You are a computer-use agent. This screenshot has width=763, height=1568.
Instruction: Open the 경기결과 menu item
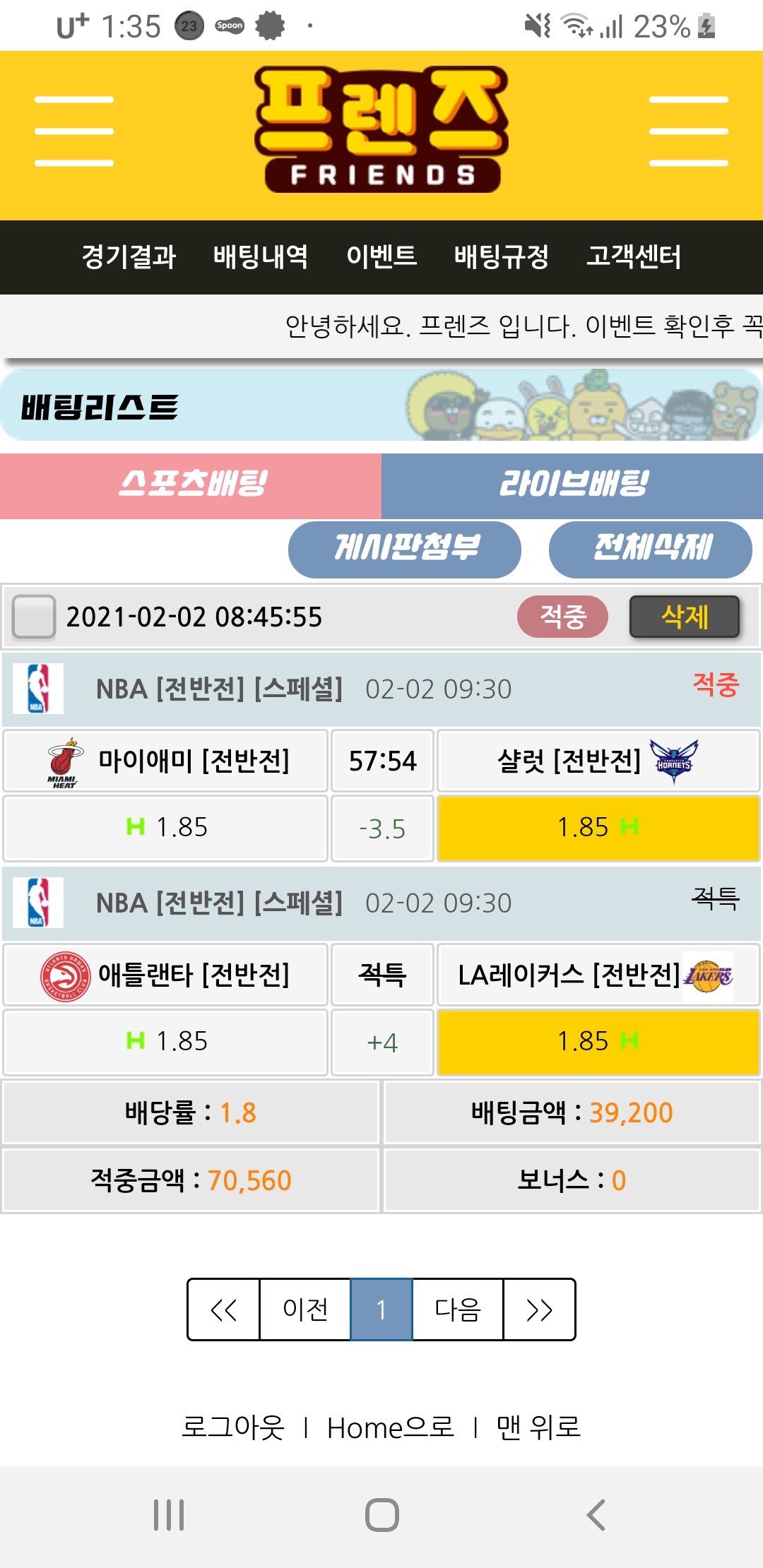[129, 256]
